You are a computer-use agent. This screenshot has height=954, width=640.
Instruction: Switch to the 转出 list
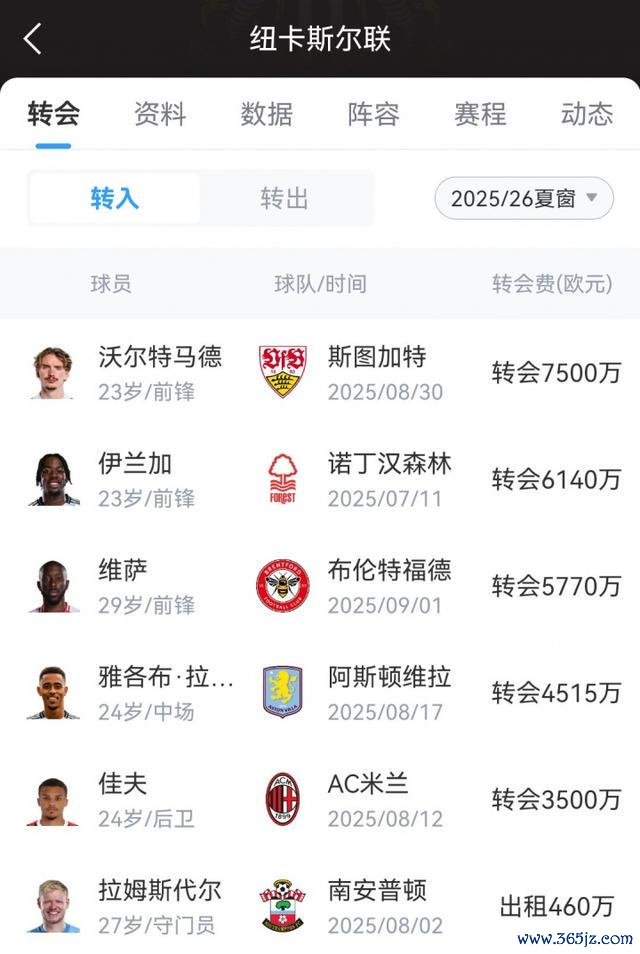(284, 198)
